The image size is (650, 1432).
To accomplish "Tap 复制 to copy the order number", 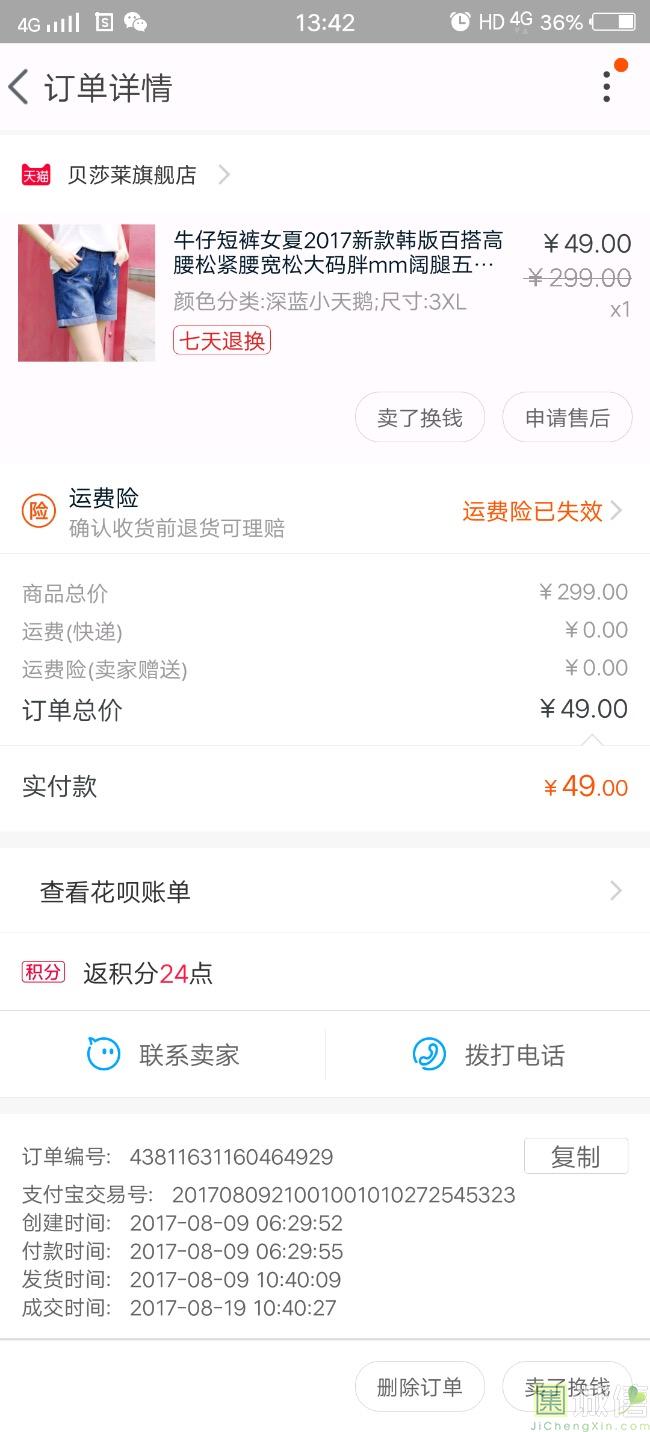I will point(576,1157).
